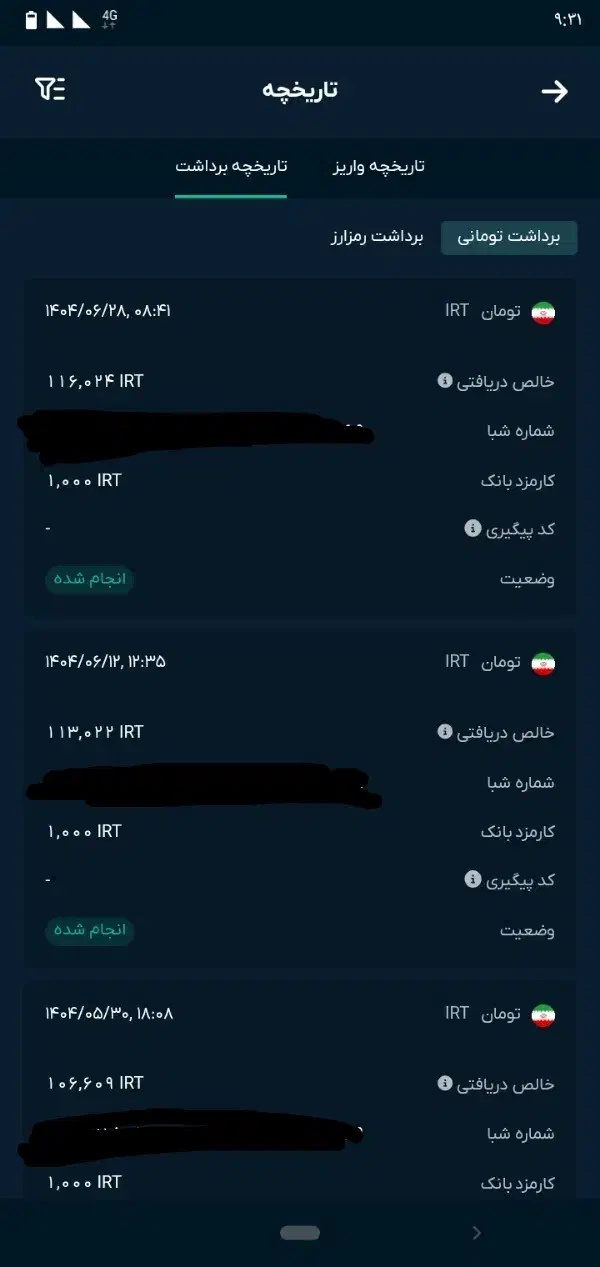Select the تاریخچه برداشت tab

231,166
